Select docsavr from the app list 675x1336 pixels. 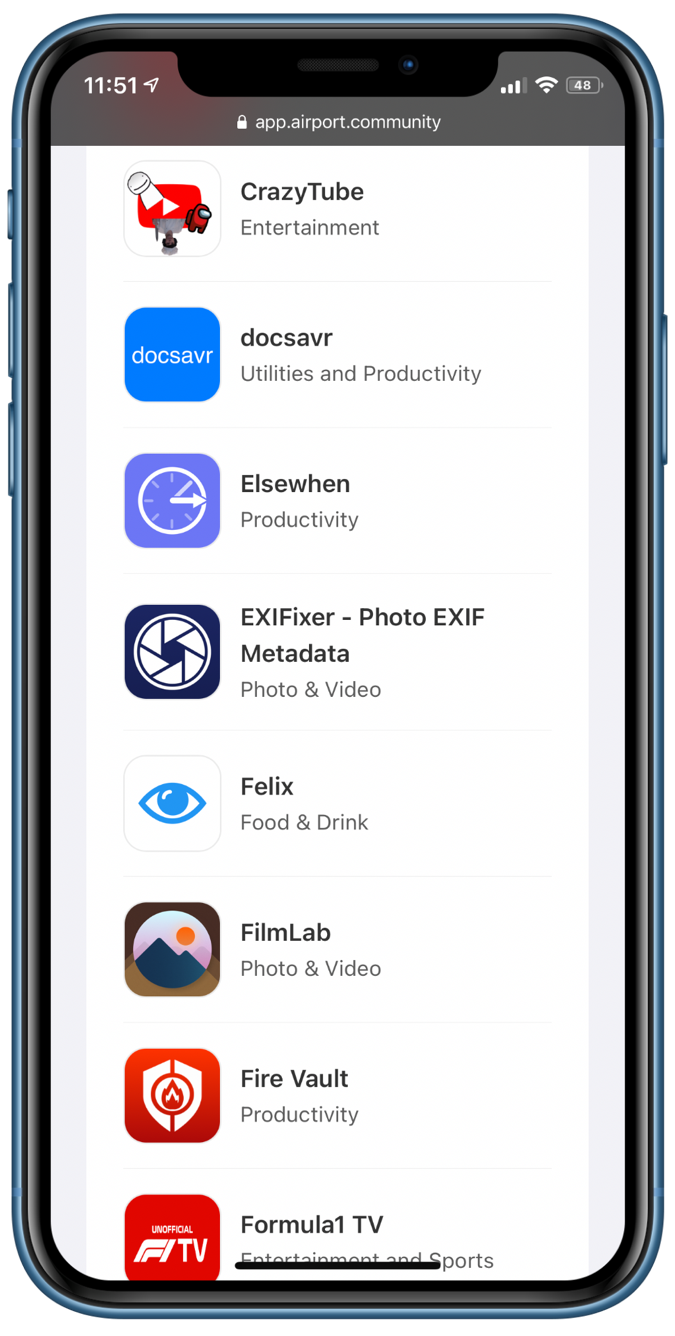337,355
